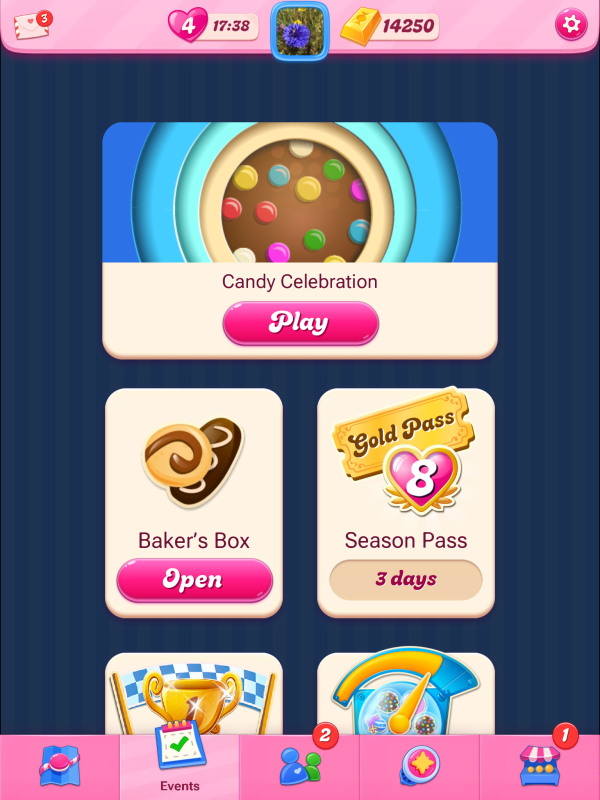Open the Baker's Box
The width and height of the screenshot is (600, 800).
tap(194, 580)
